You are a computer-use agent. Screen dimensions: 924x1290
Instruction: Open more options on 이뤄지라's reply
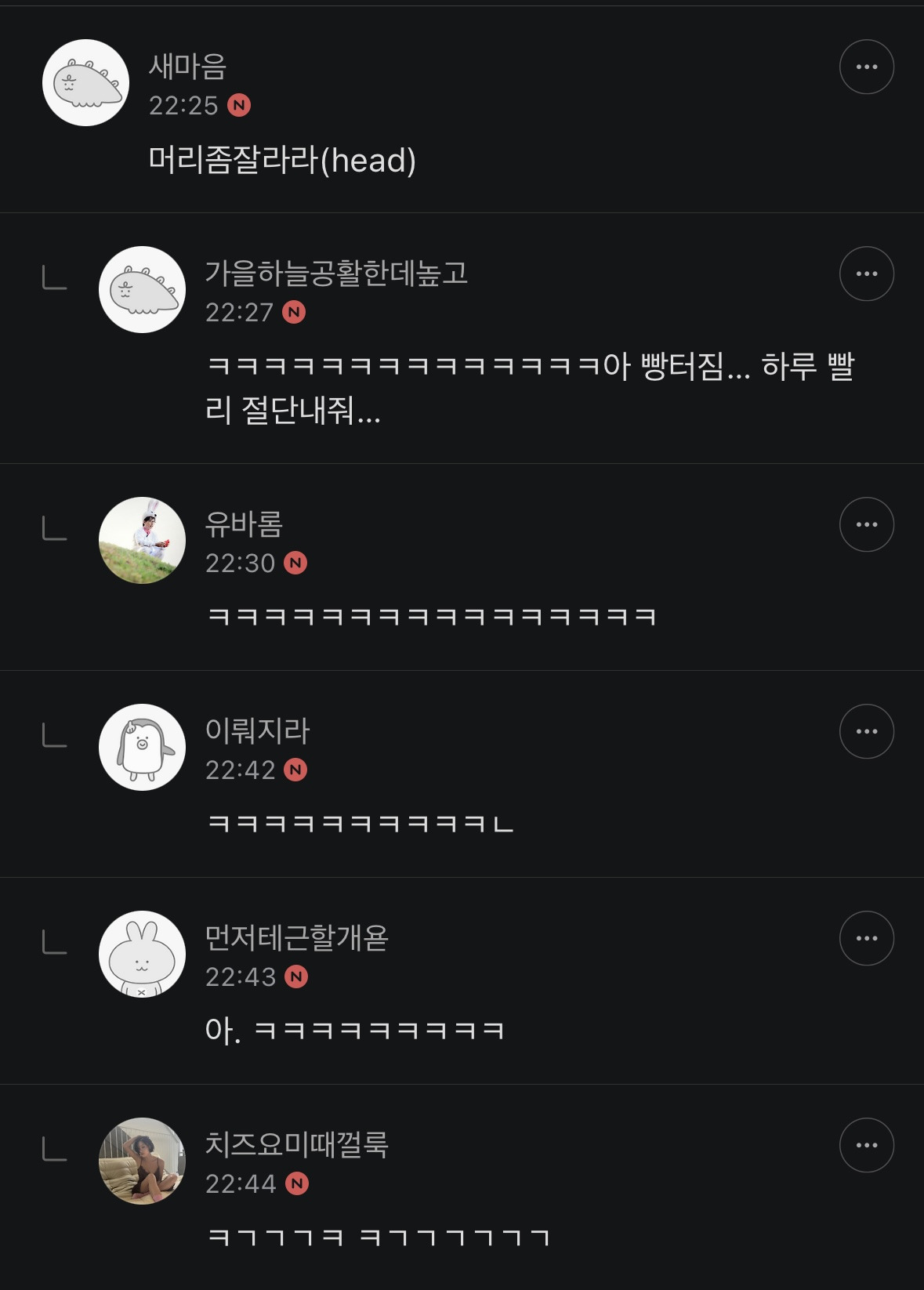click(866, 731)
